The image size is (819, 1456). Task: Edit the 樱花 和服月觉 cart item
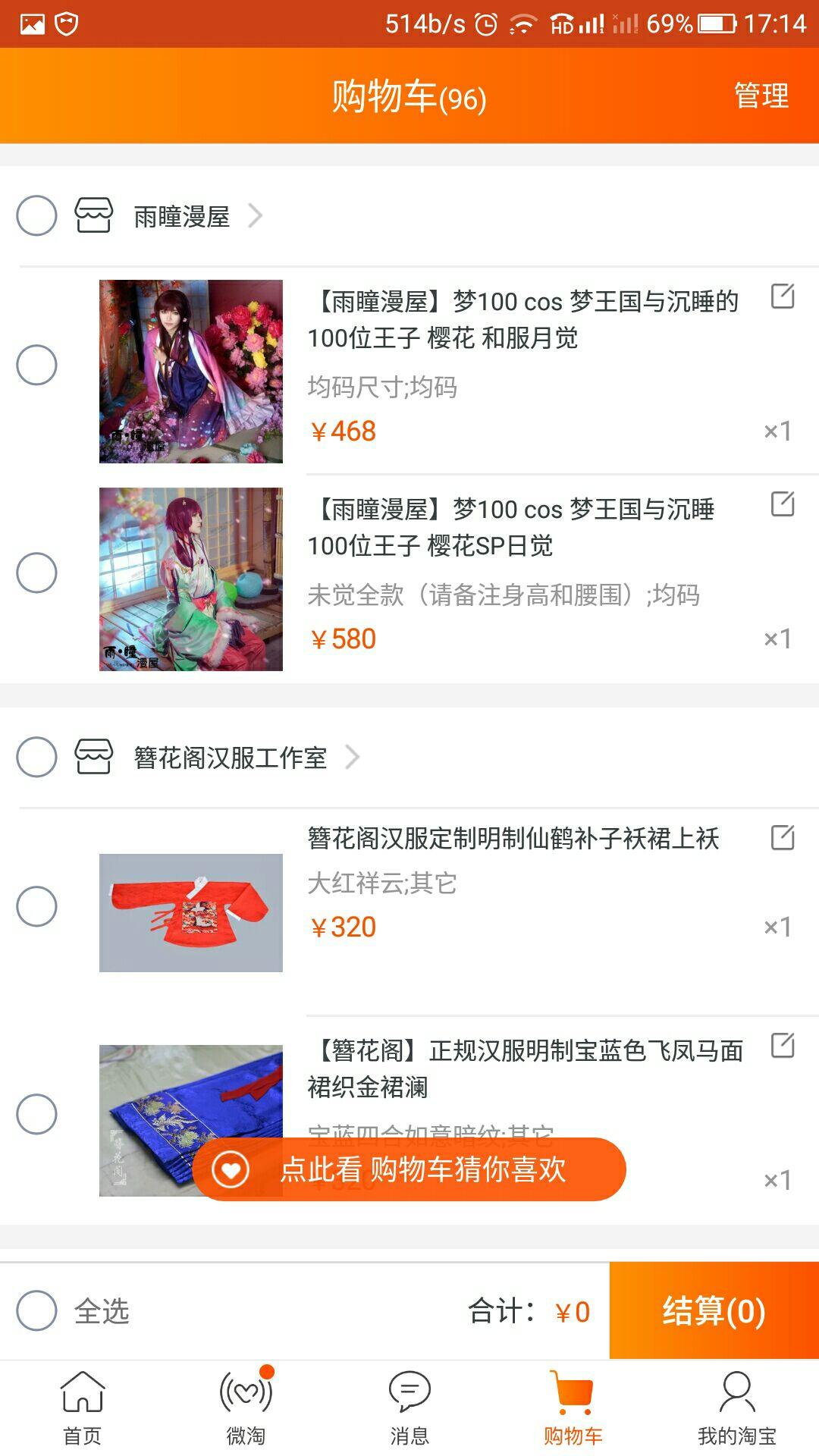782,296
